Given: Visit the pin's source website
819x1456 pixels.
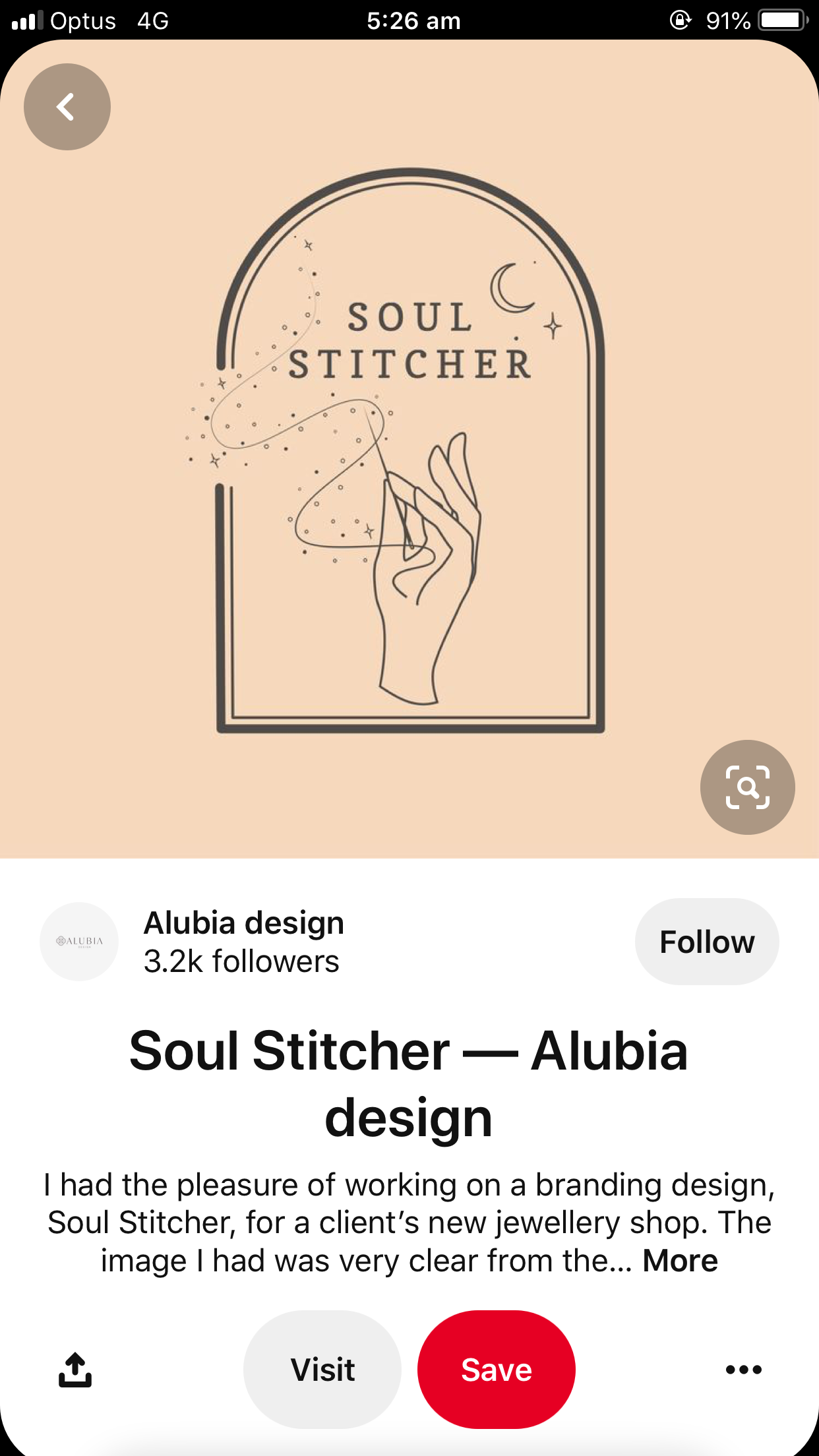Looking at the screenshot, I should coord(322,1370).
